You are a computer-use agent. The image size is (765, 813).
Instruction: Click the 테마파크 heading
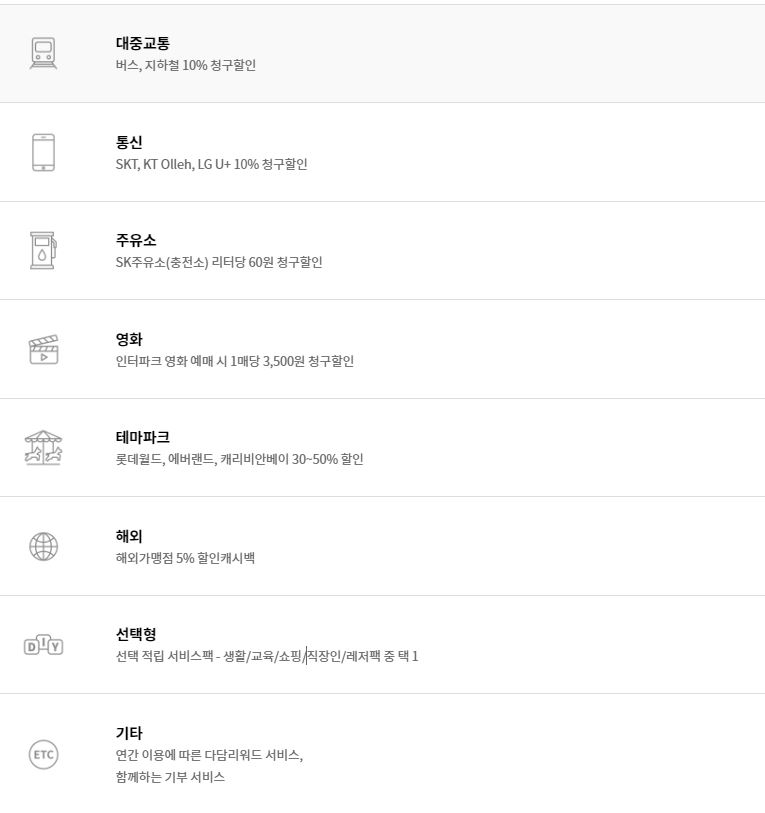pyautogui.click(x=139, y=437)
